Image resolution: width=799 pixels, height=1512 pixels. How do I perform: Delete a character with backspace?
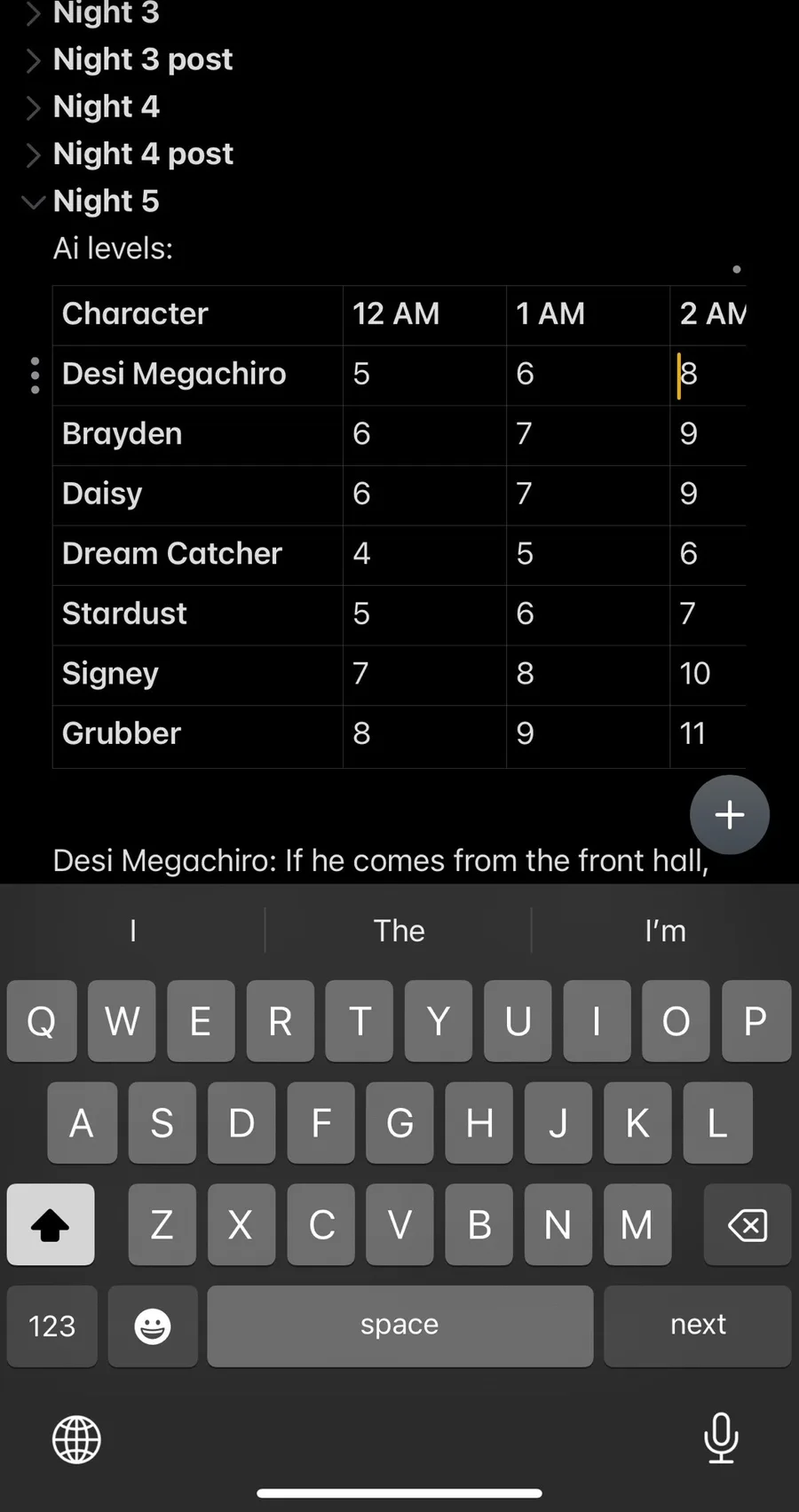pyautogui.click(x=747, y=1225)
